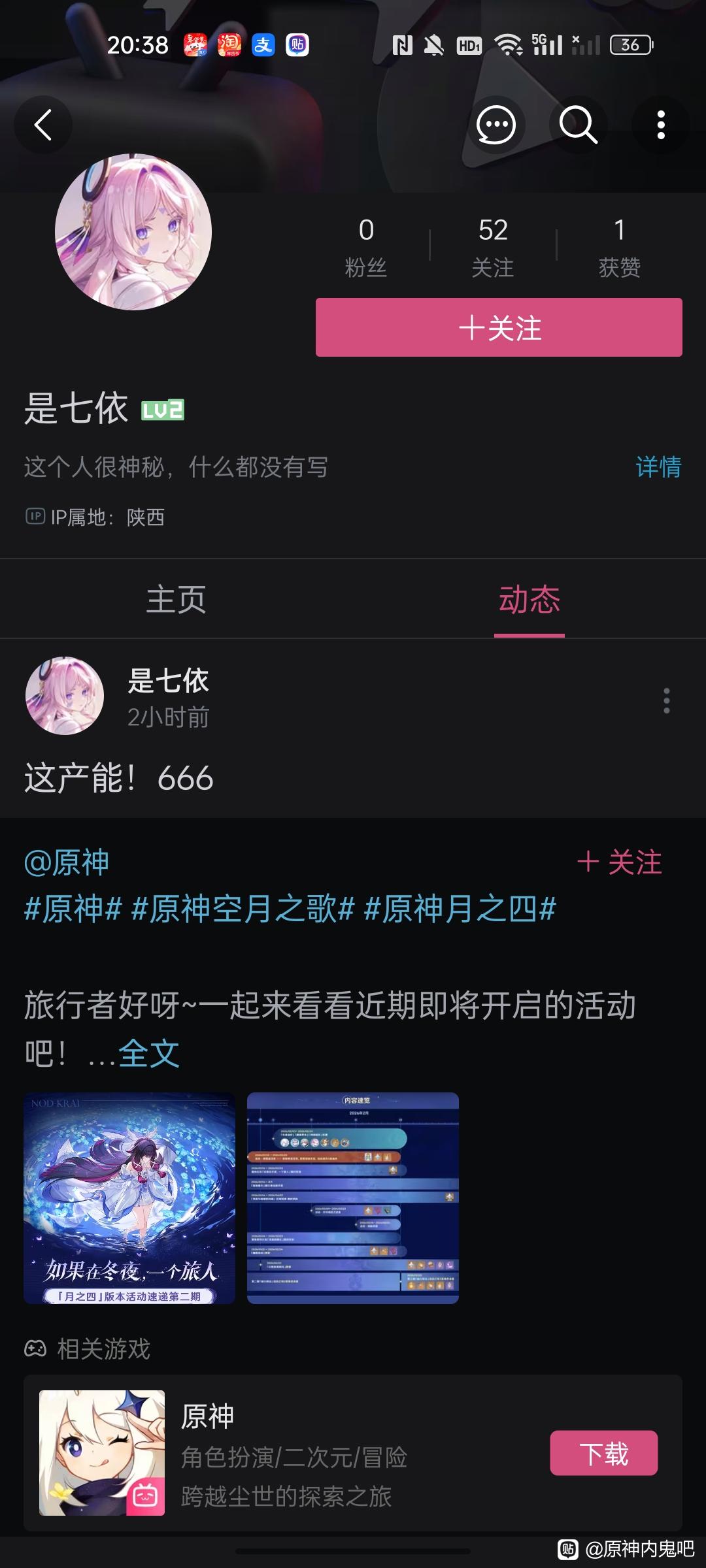Download the 原神 game

pyautogui.click(x=603, y=1453)
